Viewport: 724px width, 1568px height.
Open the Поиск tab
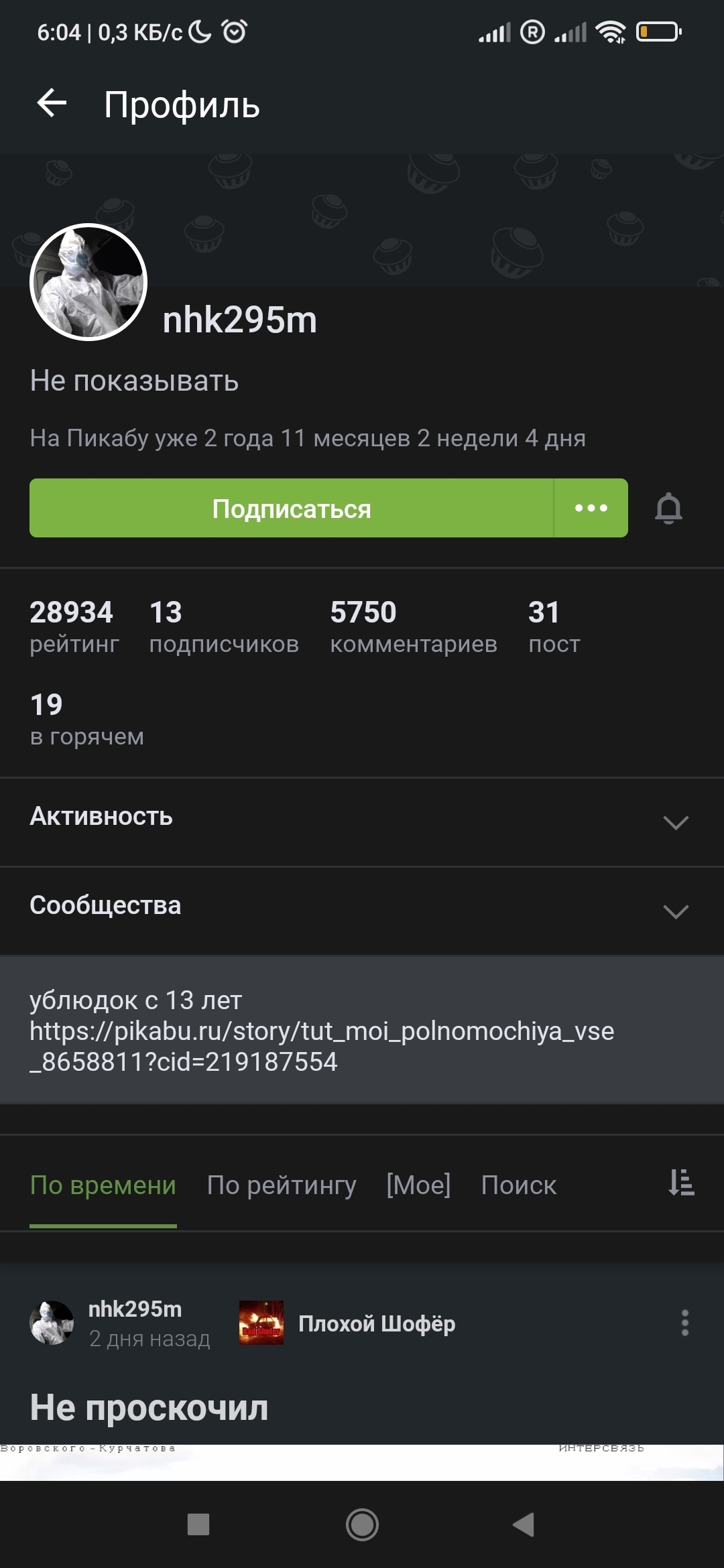(518, 1185)
